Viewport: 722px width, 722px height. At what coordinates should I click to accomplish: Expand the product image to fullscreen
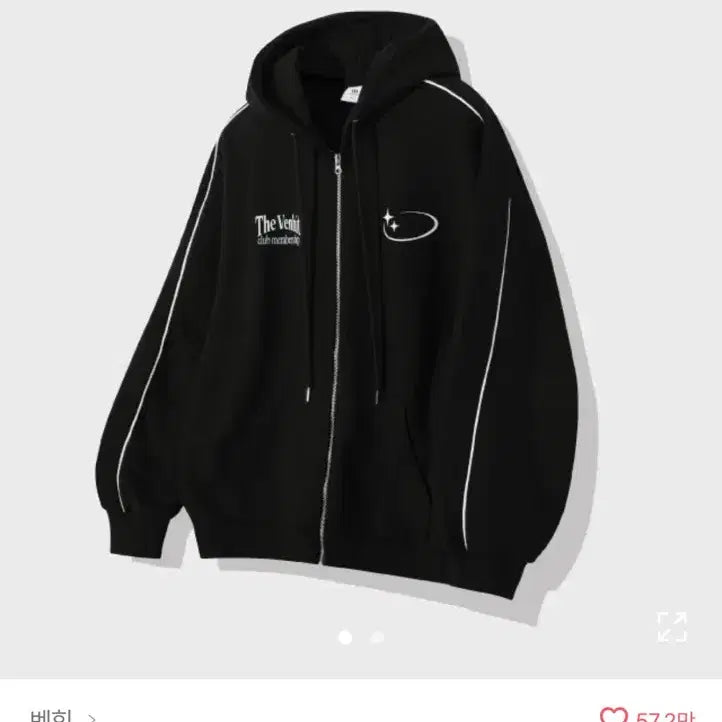672,627
